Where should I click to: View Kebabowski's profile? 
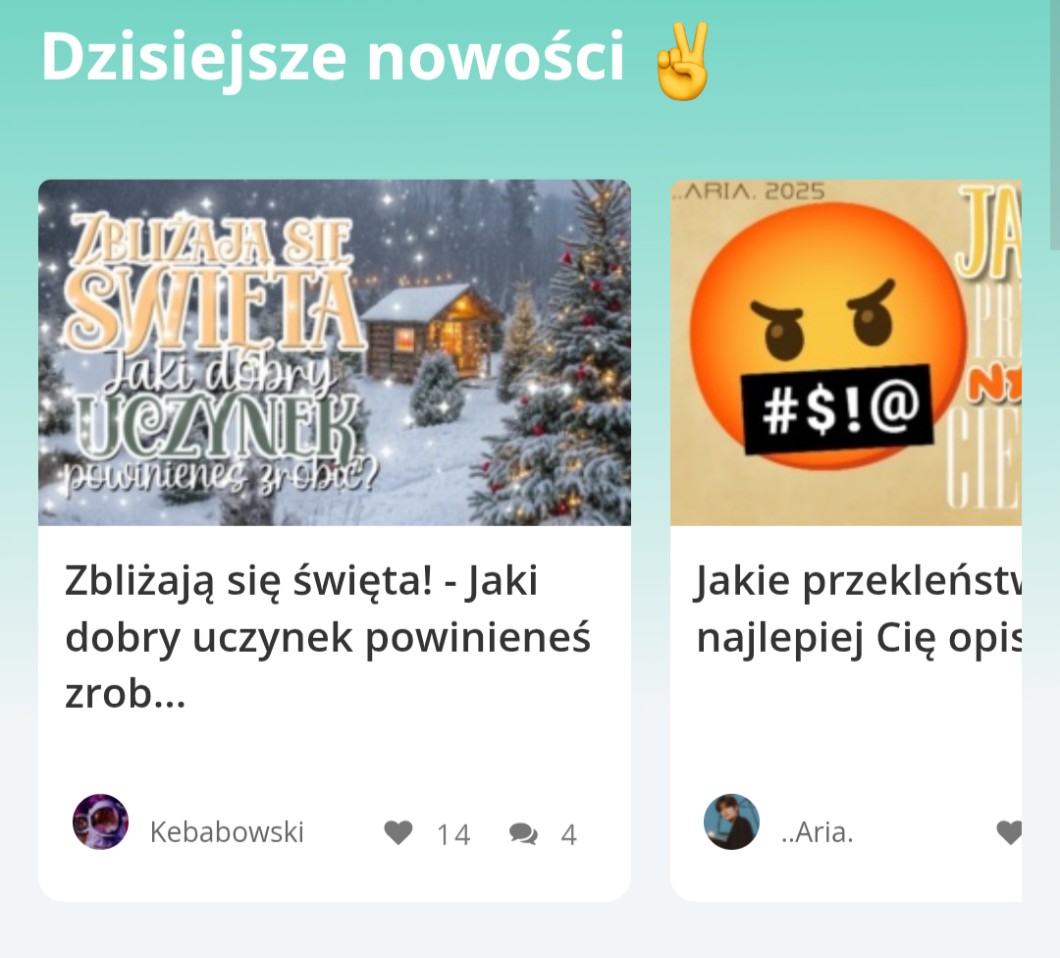pyautogui.click(x=101, y=822)
